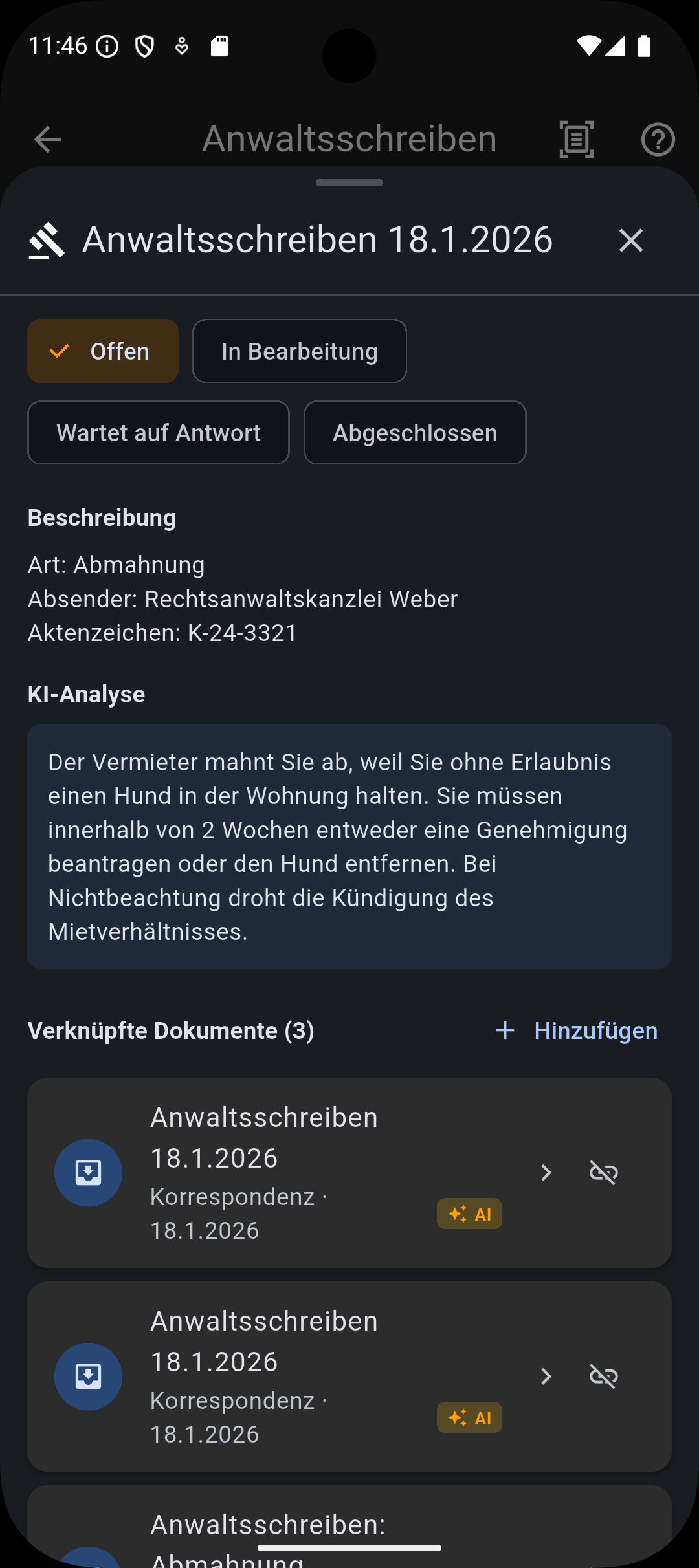
Task: Close the Anwaltsschreiben 18.1.2026 sheet
Action: (x=631, y=240)
